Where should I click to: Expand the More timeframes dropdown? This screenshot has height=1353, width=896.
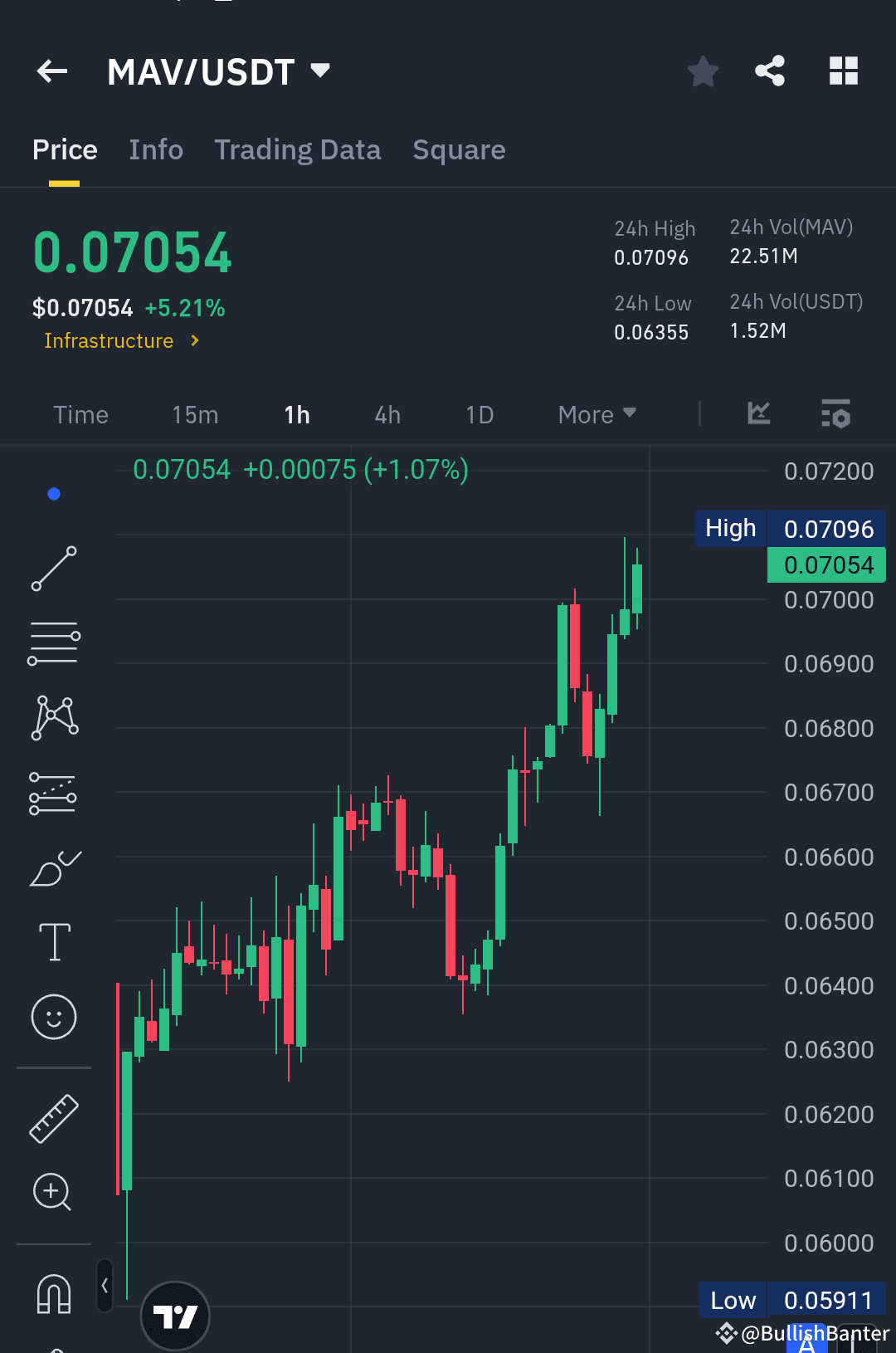pyautogui.click(x=596, y=414)
